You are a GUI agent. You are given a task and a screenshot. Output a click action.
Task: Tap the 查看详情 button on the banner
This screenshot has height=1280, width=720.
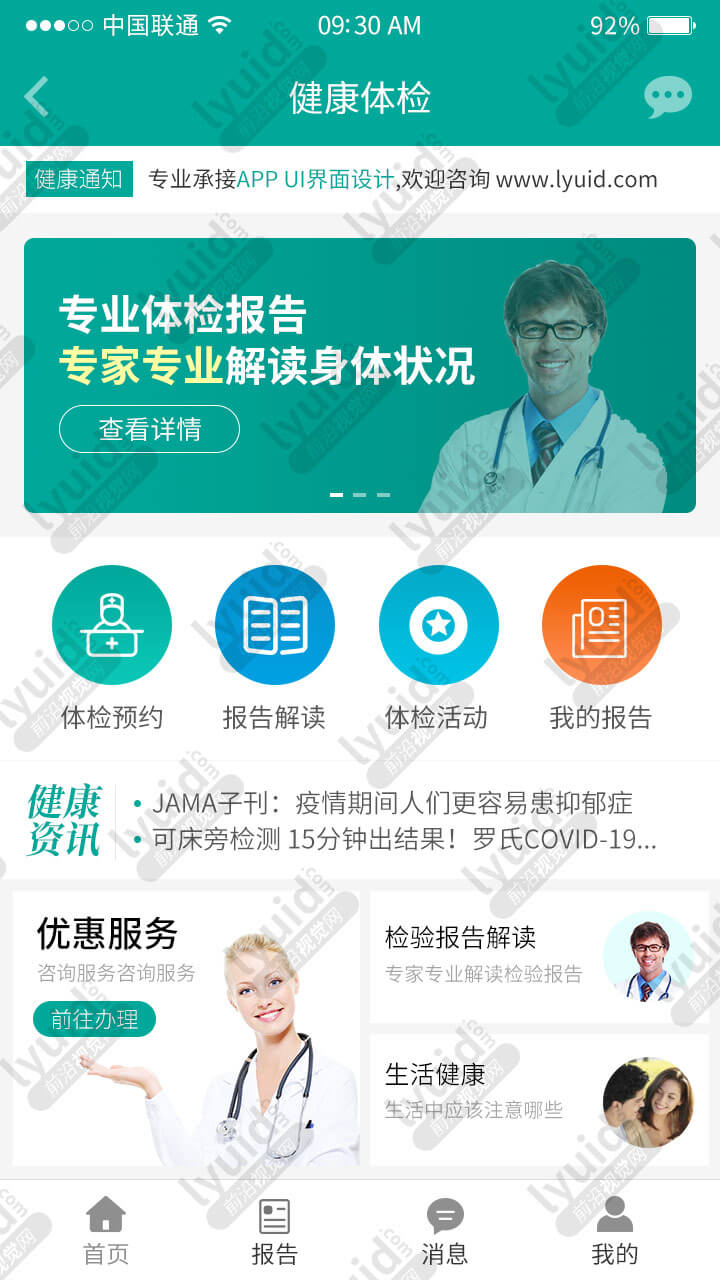click(149, 429)
